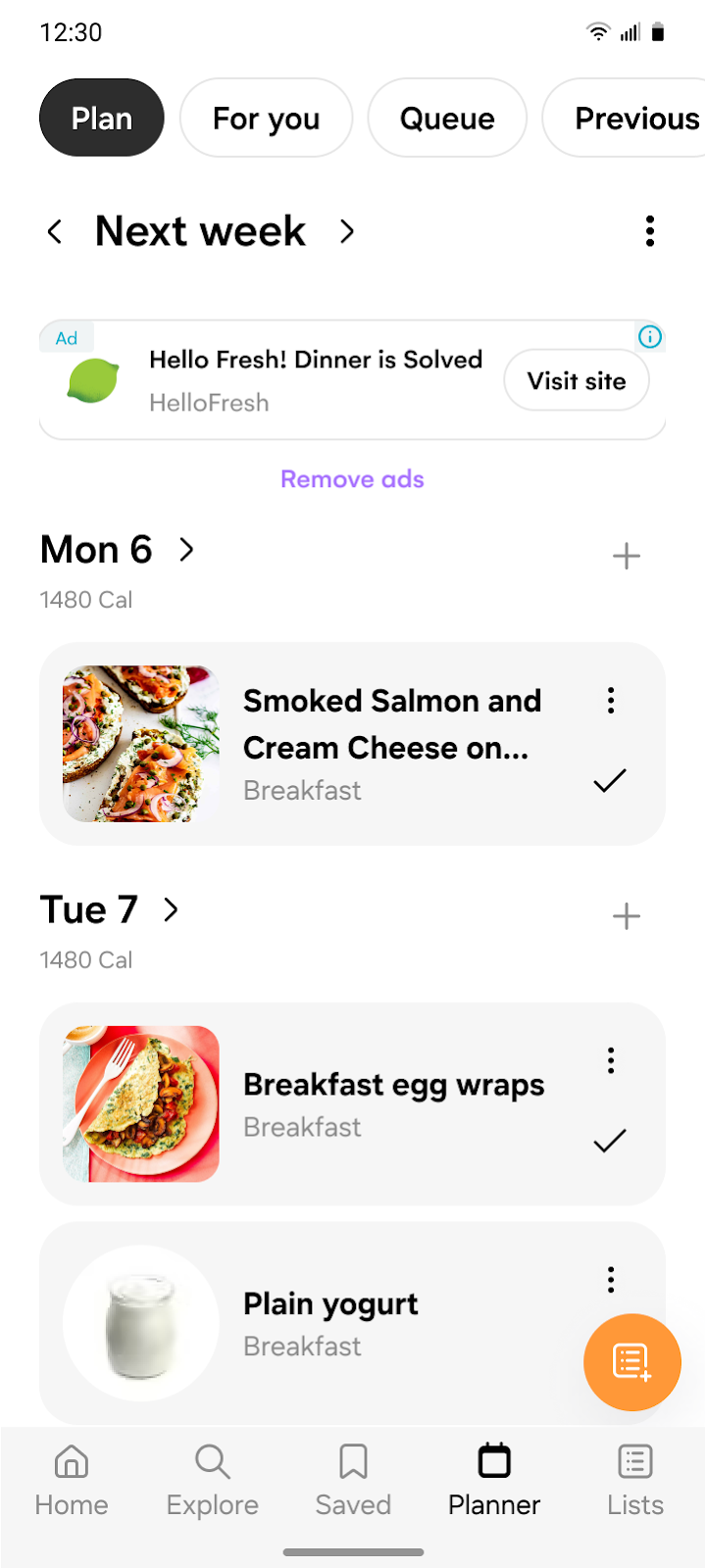Advance to the week after Next week

tap(346, 232)
